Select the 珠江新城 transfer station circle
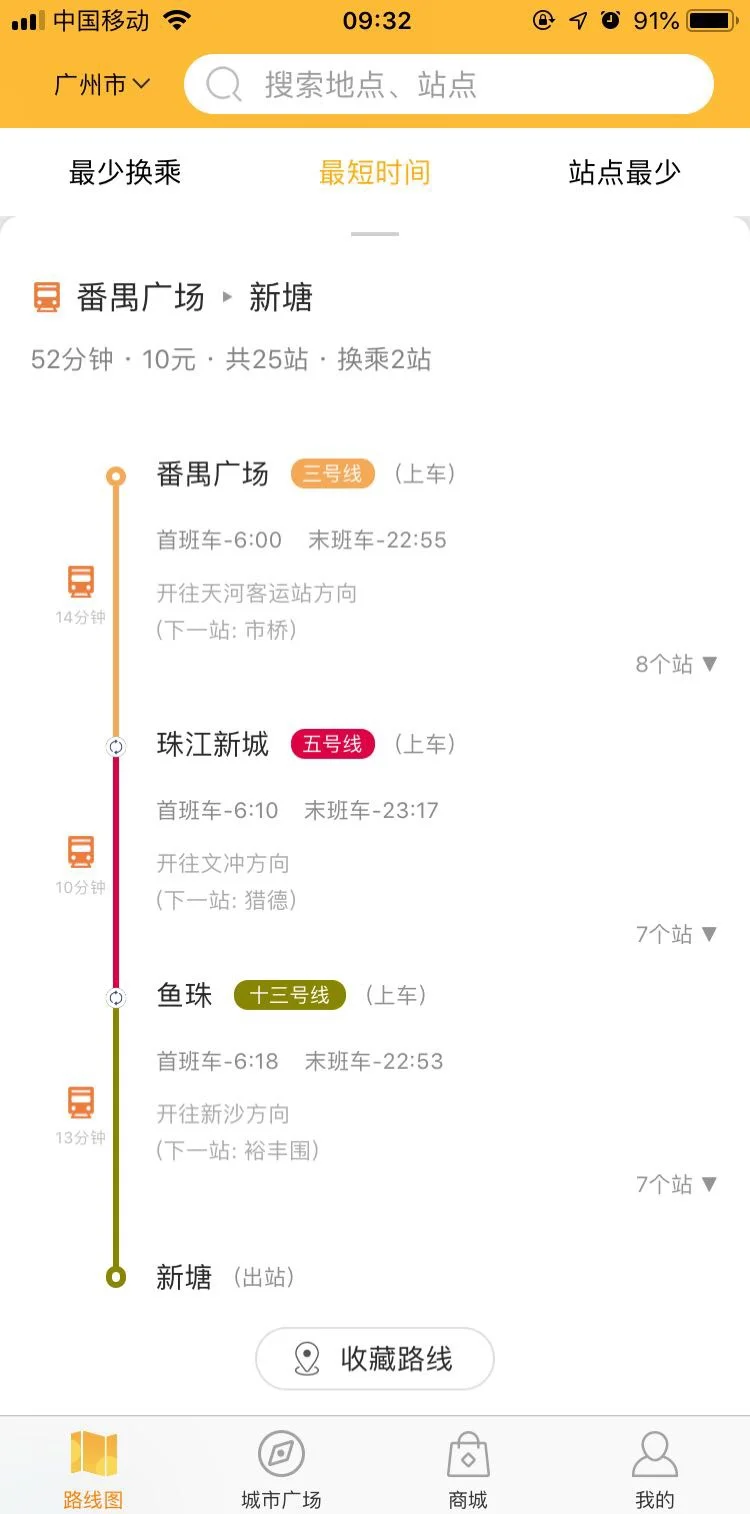The image size is (750, 1514). [116, 744]
